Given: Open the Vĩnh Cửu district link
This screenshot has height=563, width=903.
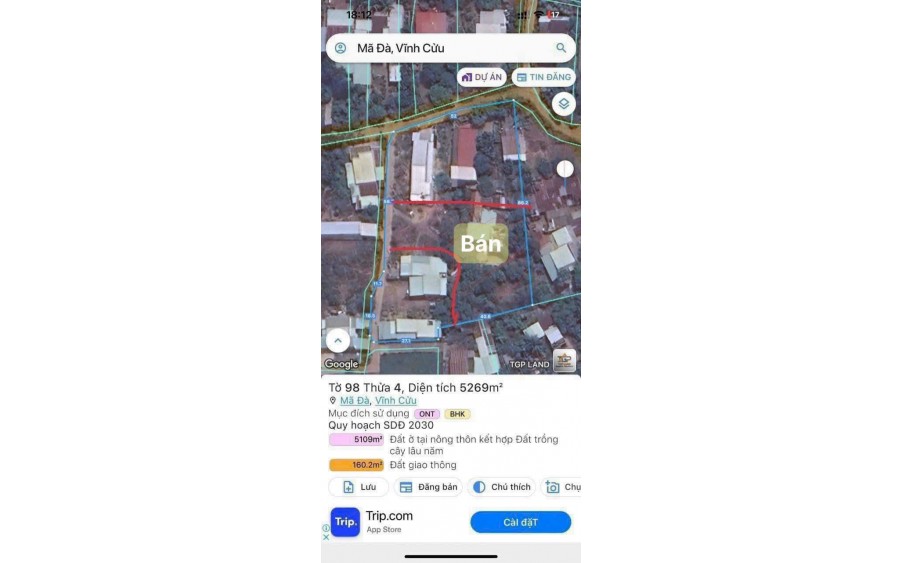Looking at the screenshot, I should click(396, 401).
